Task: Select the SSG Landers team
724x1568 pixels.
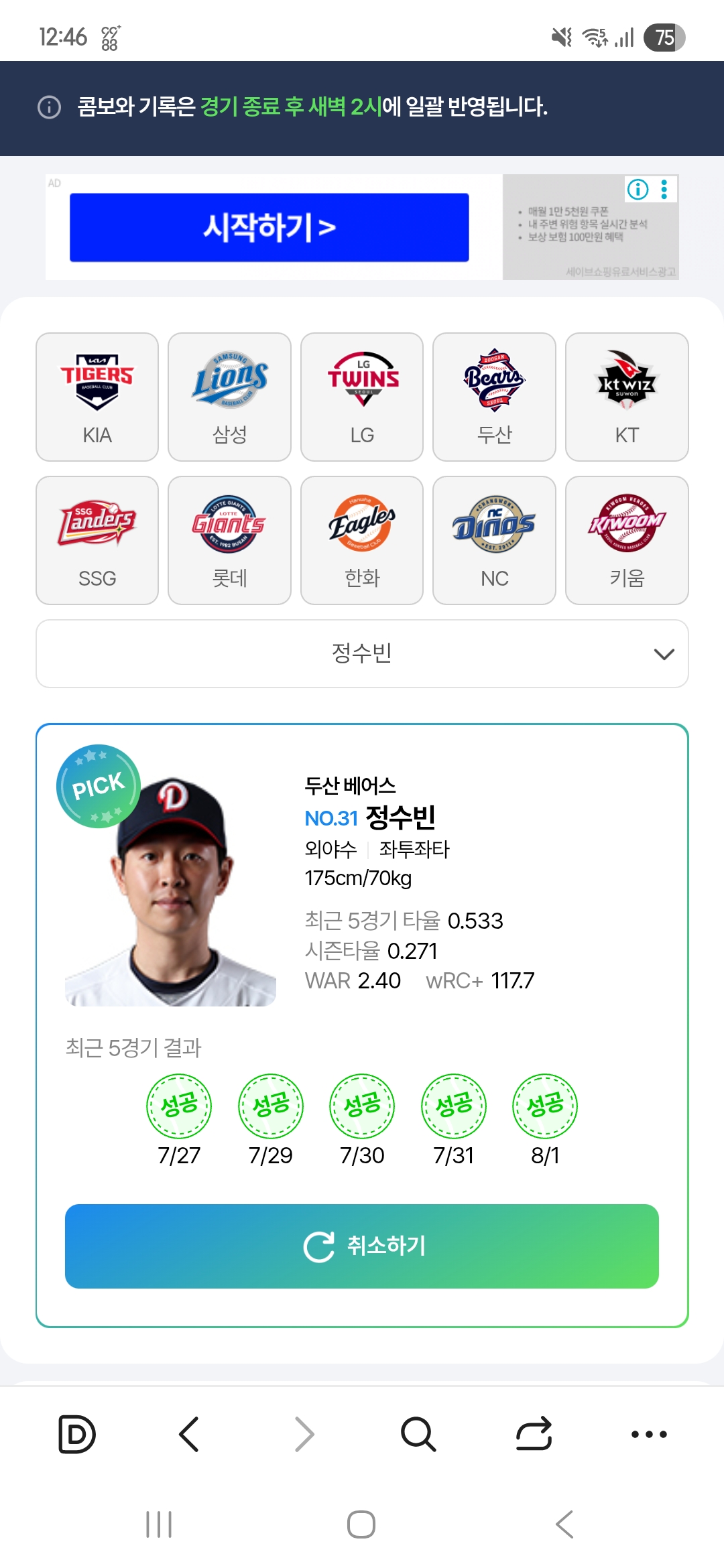Action: (97, 540)
